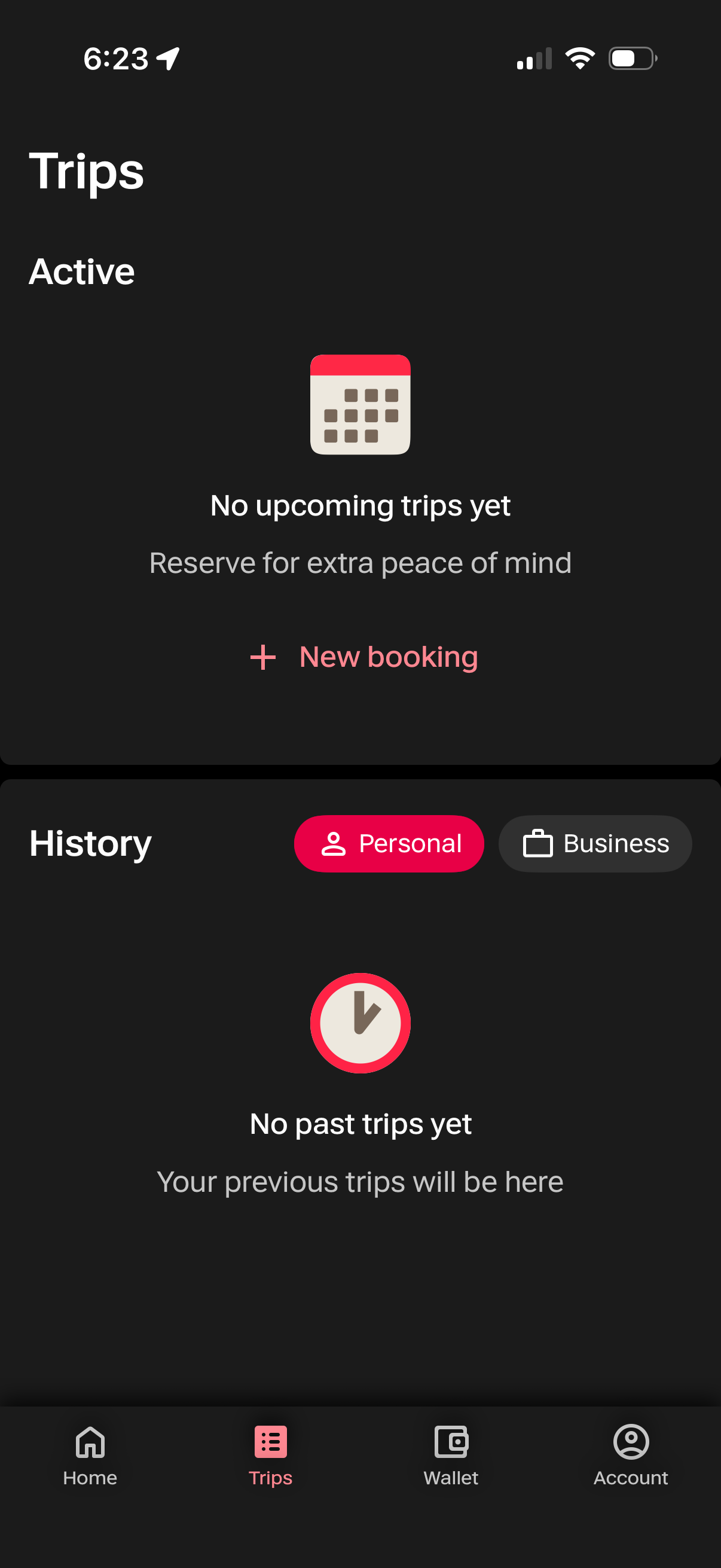Toggle Personal filter off by choosing Business
Screen dimensions: 721x1568
594,843
